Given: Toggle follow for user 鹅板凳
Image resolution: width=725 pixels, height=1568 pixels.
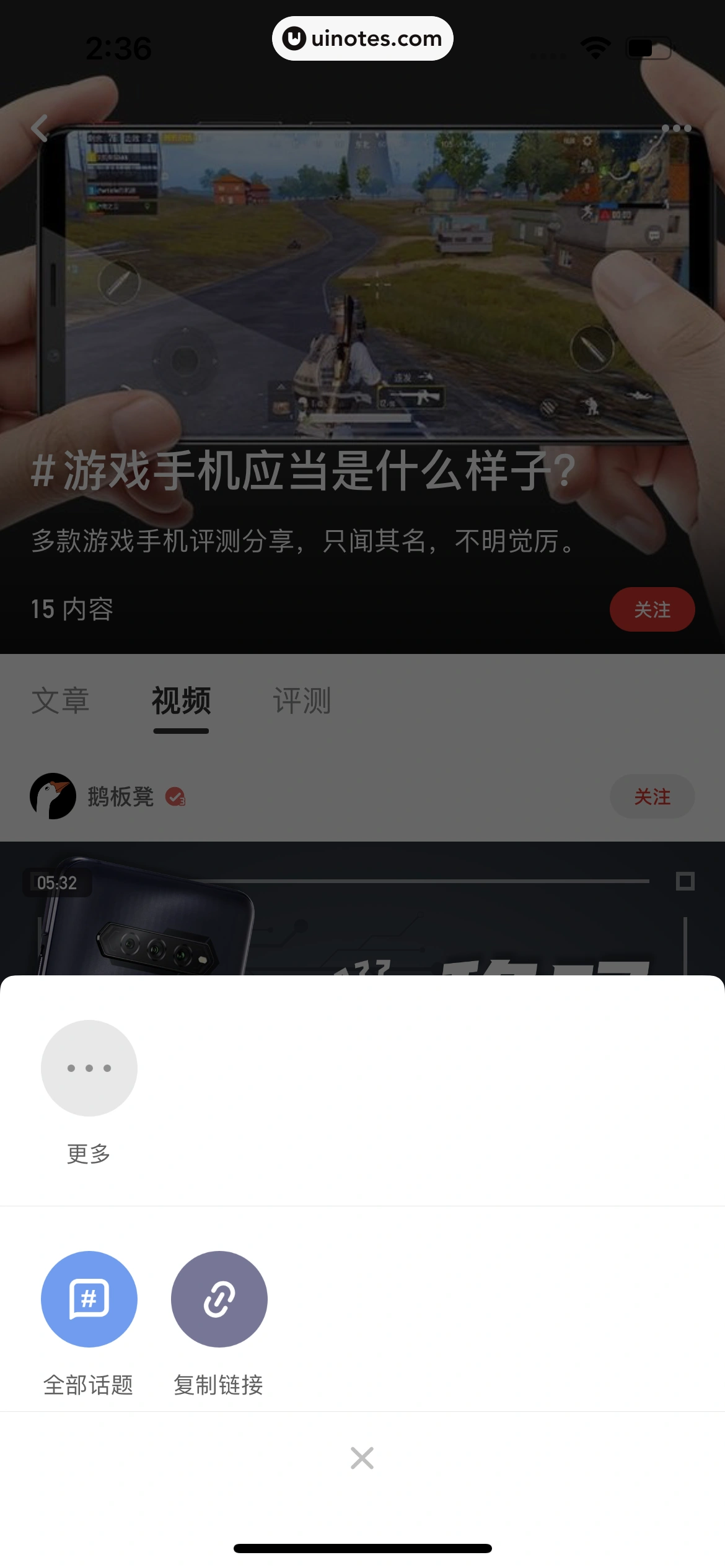Looking at the screenshot, I should (652, 797).
